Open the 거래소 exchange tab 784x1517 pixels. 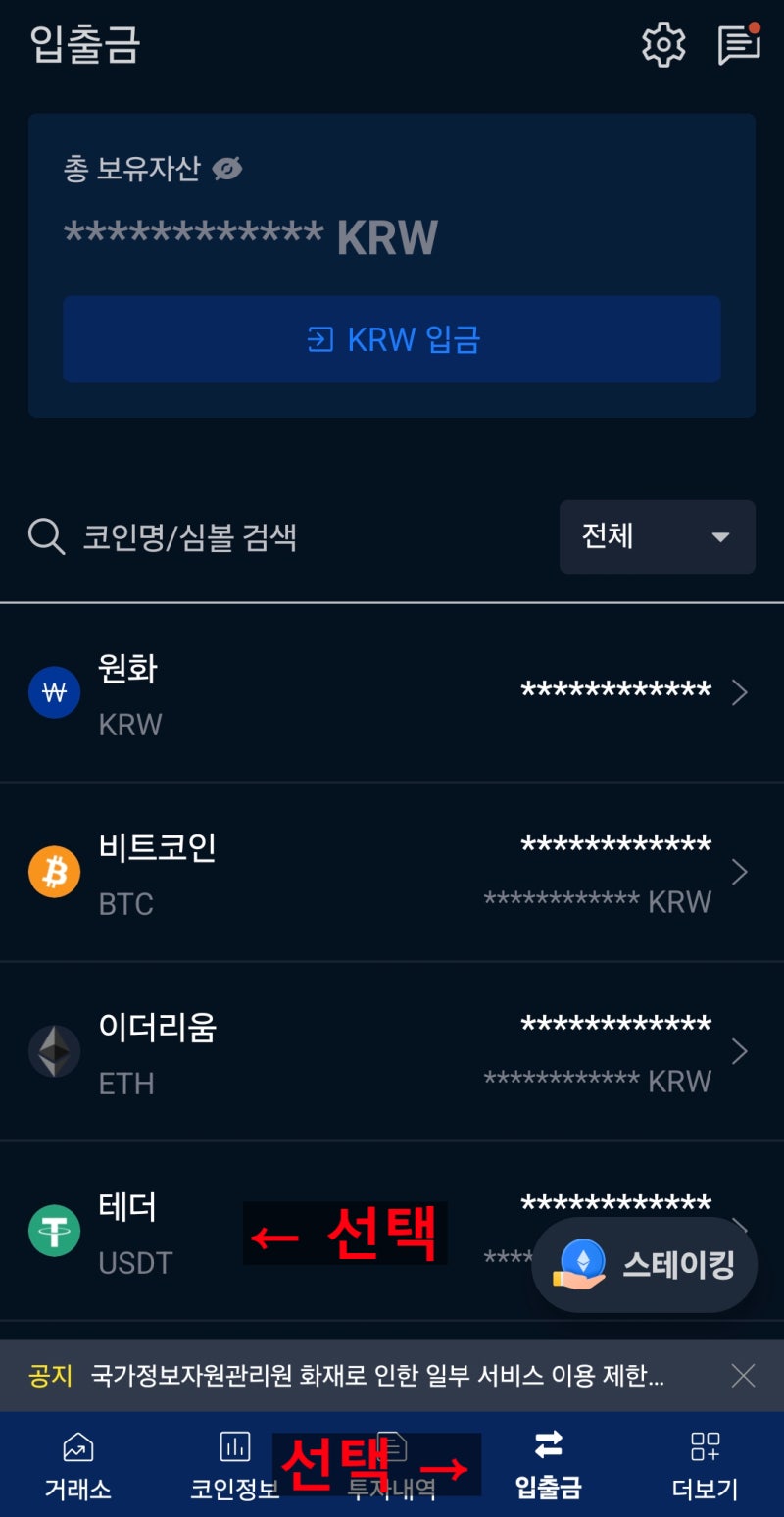(x=78, y=1463)
